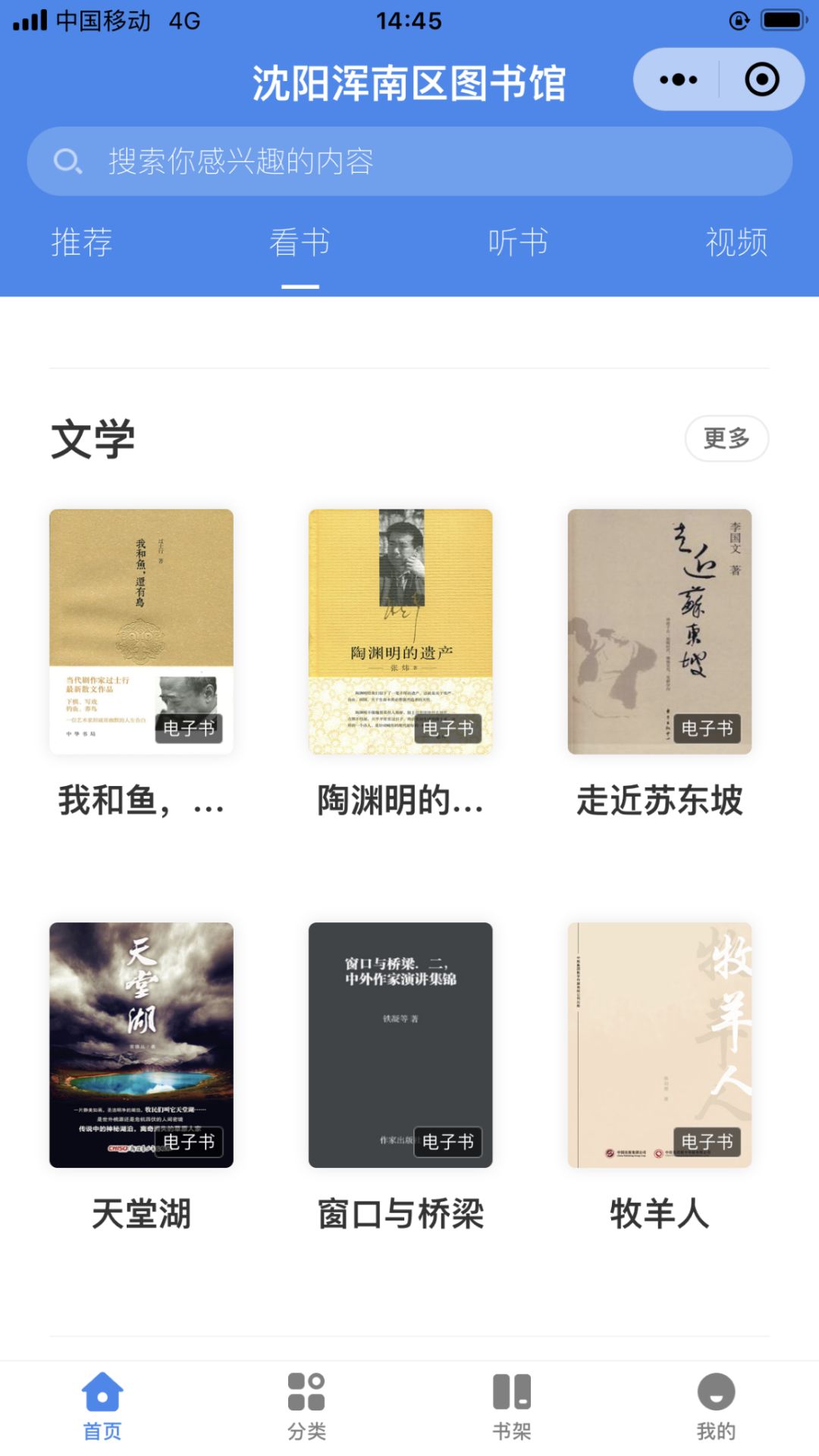Open the mini program overflow menu
Screen dimensions: 819x1456
(677, 80)
